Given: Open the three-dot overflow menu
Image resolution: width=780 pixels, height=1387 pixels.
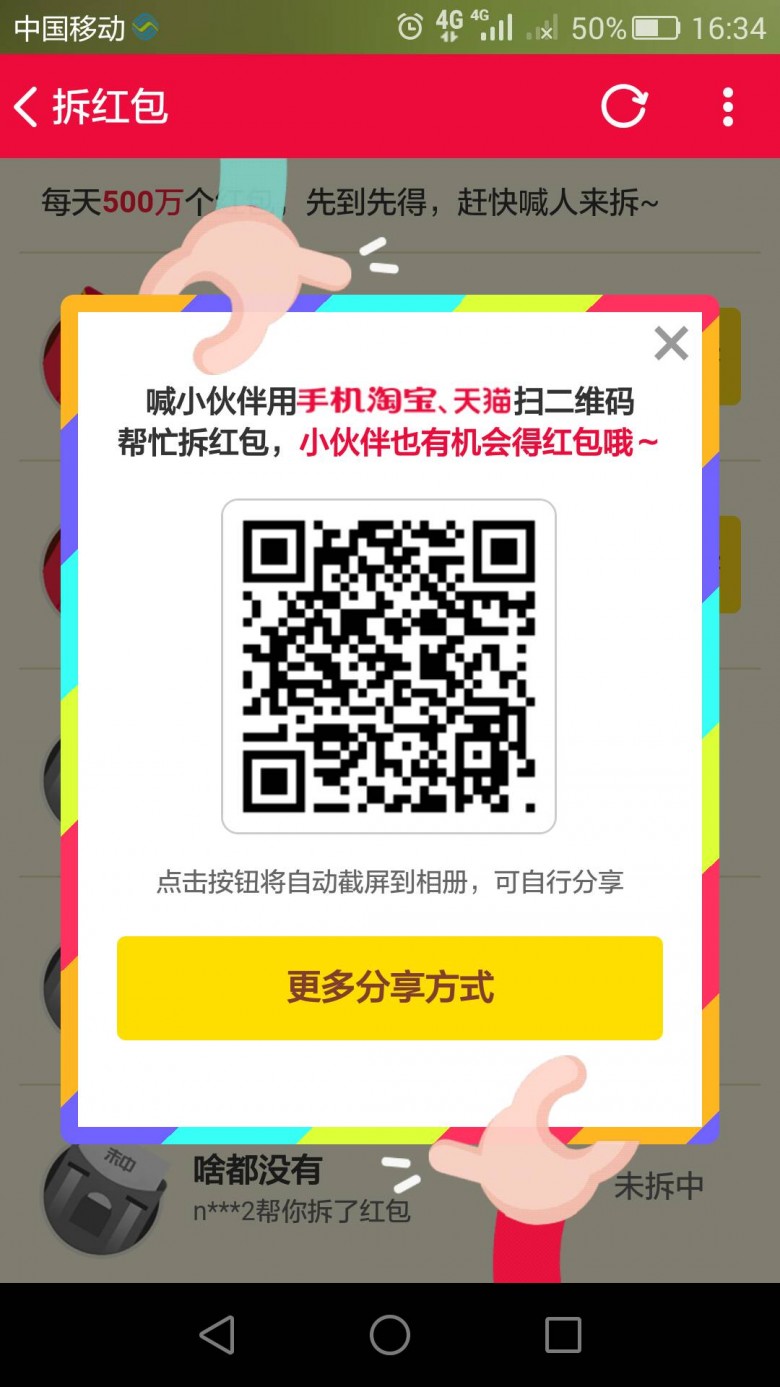Looking at the screenshot, I should pos(728,107).
